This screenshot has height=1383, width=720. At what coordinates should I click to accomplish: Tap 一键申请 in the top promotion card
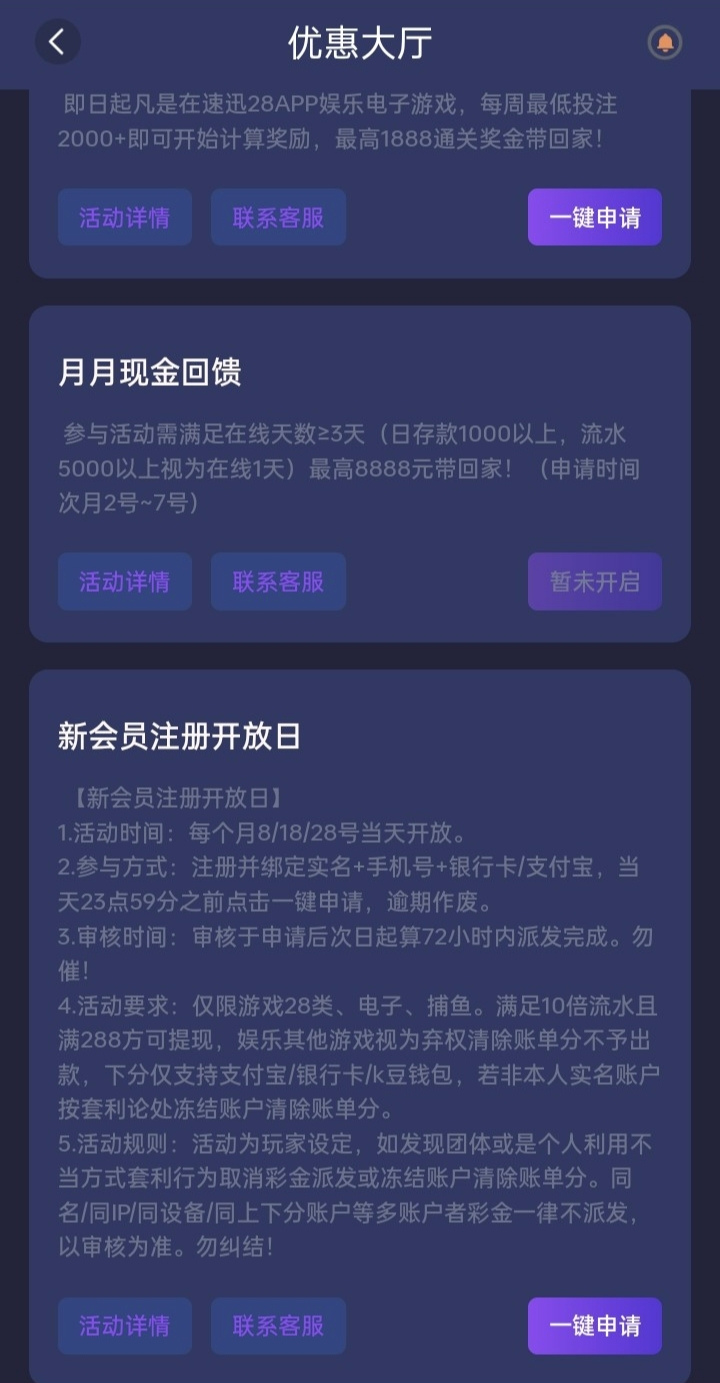[x=595, y=217]
